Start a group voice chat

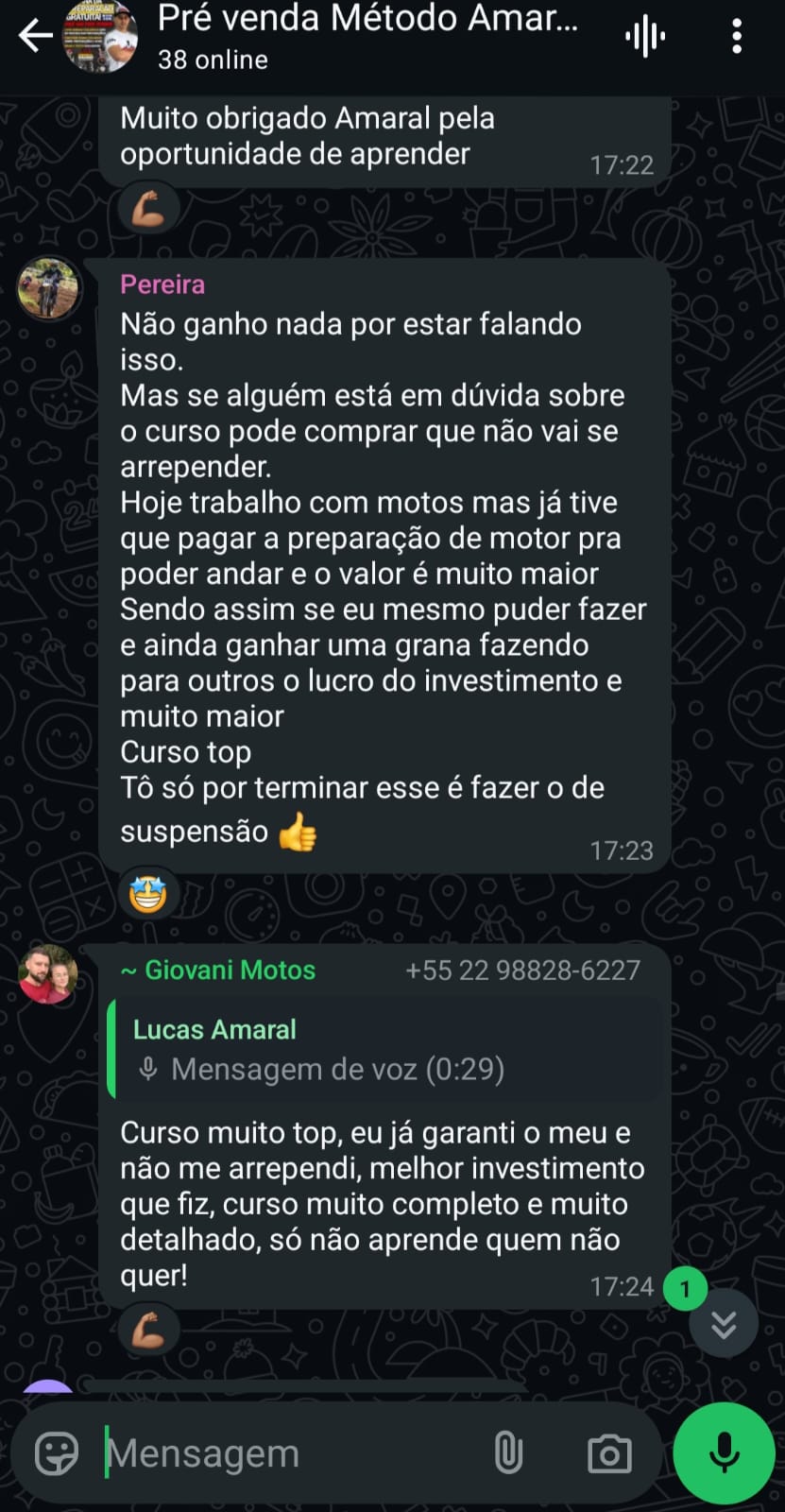click(x=645, y=38)
